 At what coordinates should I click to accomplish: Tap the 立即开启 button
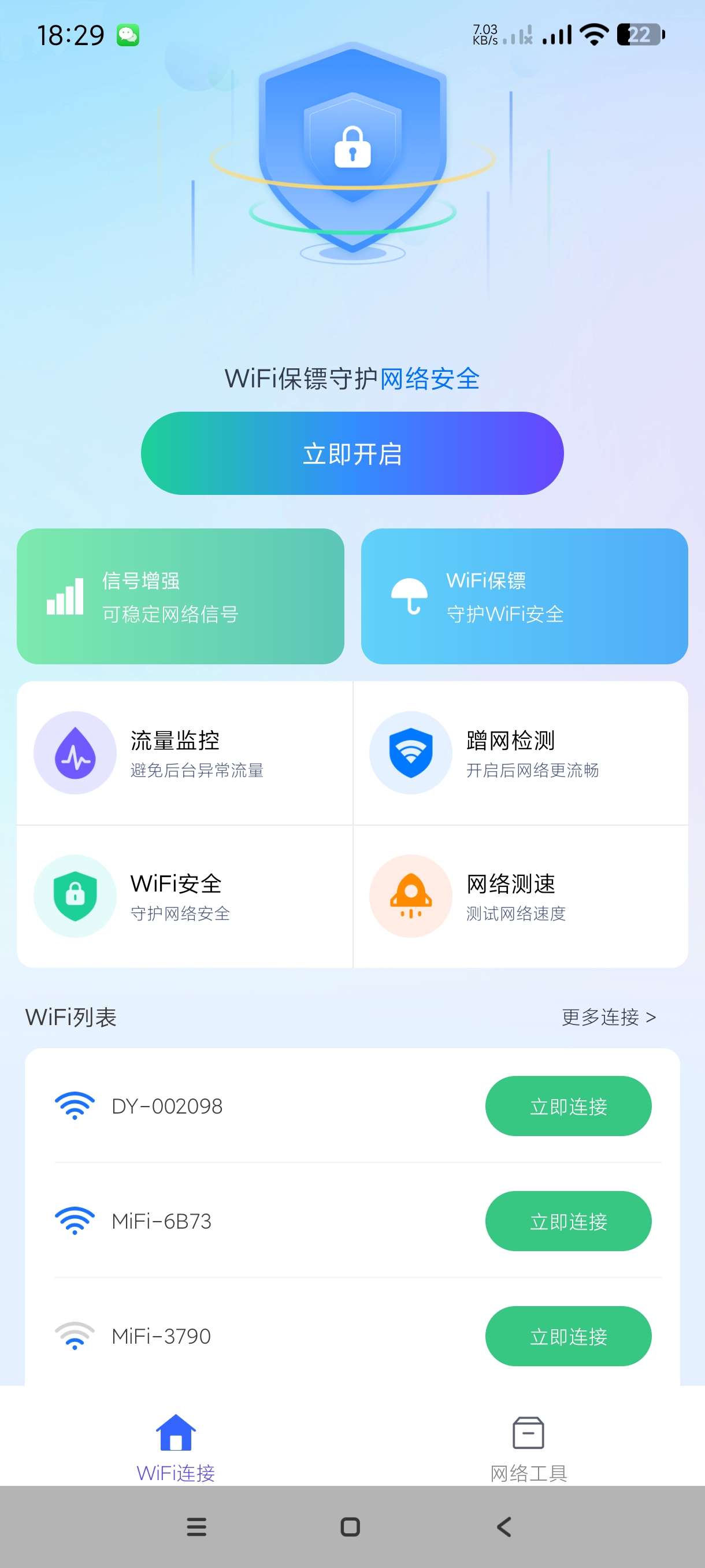pos(352,453)
